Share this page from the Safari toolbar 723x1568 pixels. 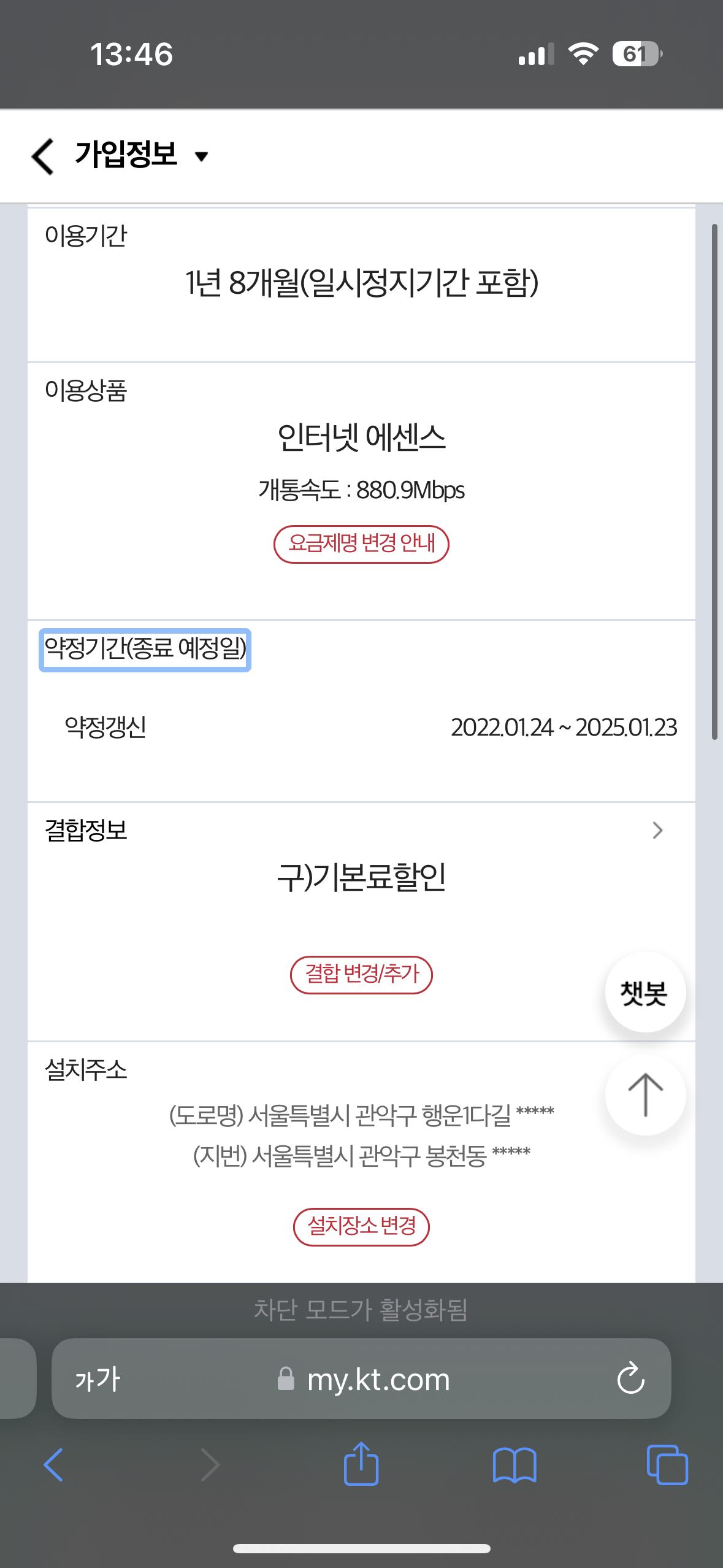(x=361, y=1464)
